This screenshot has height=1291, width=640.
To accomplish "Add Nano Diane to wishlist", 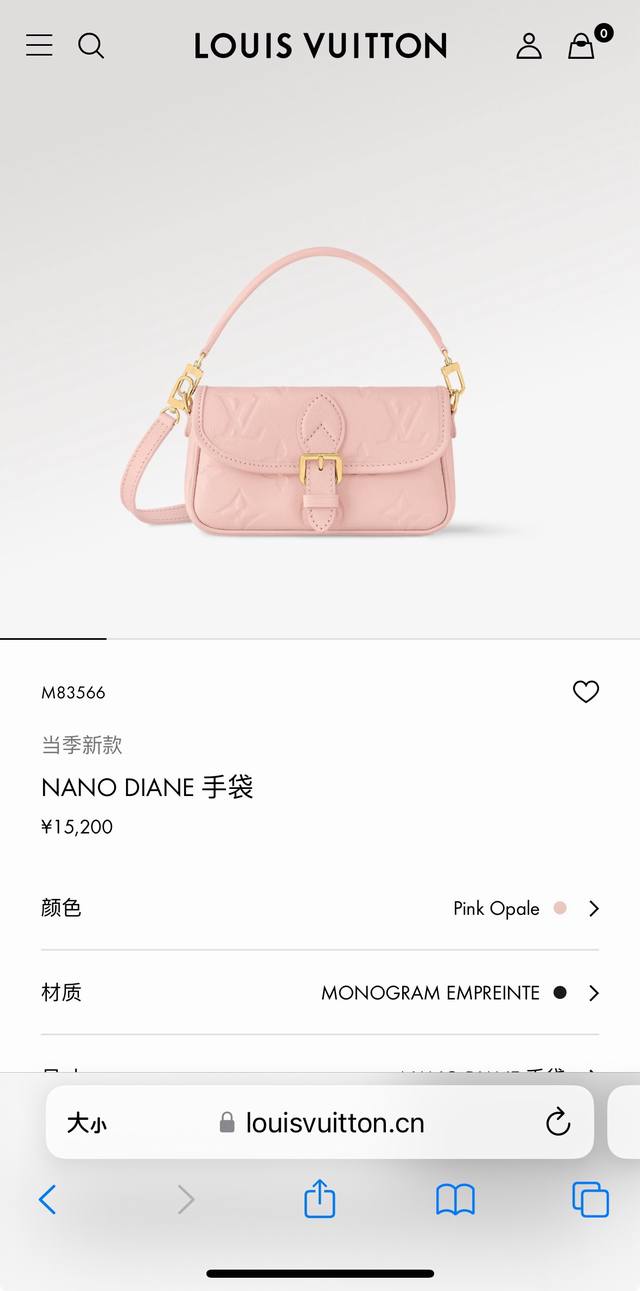I will pos(586,691).
